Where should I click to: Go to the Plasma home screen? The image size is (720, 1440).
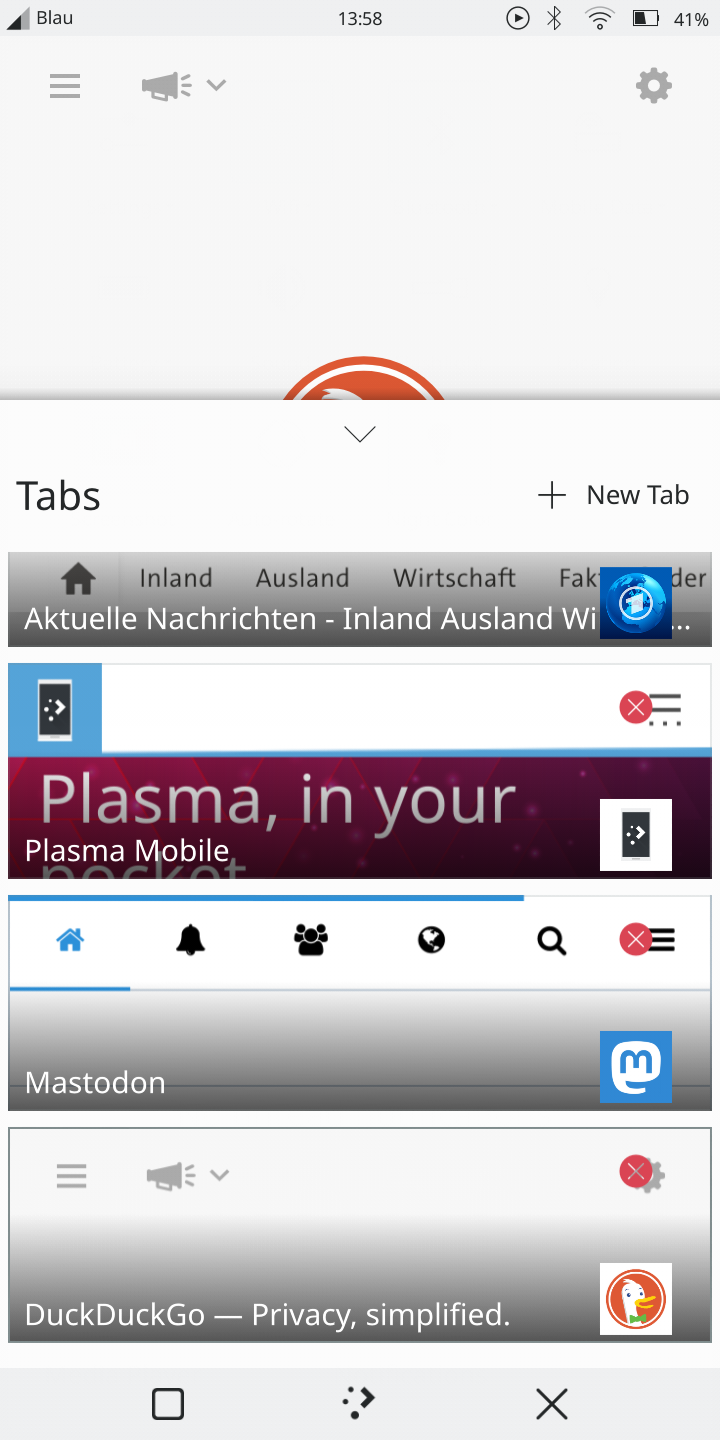(359, 1404)
